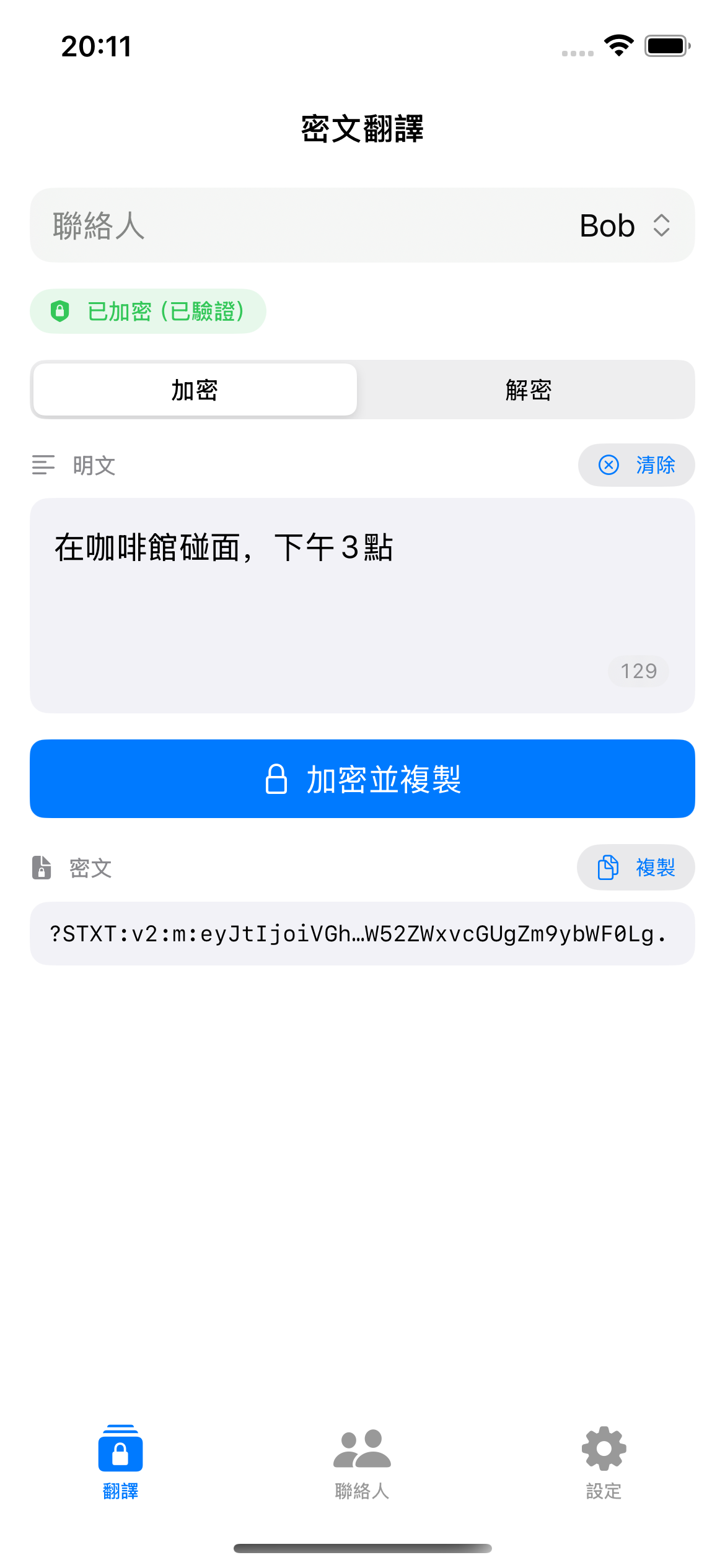Viewport: 725px width, 1568px height.
Task: Open settings via the 設定 gear icon
Action: (604, 1448)
